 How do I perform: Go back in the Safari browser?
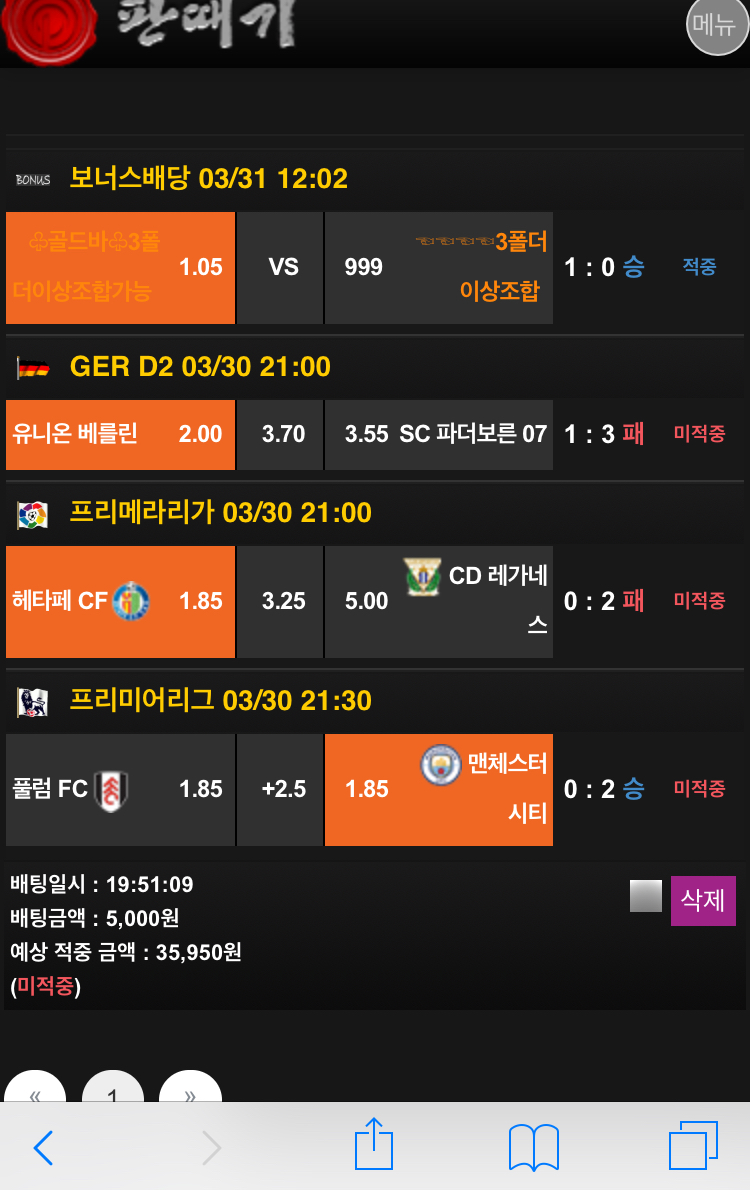[42, 1148]
